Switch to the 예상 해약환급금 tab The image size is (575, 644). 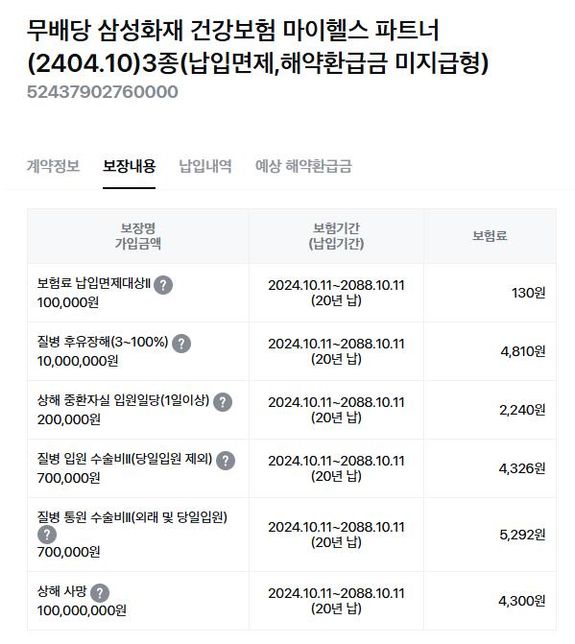click(304, 166)
